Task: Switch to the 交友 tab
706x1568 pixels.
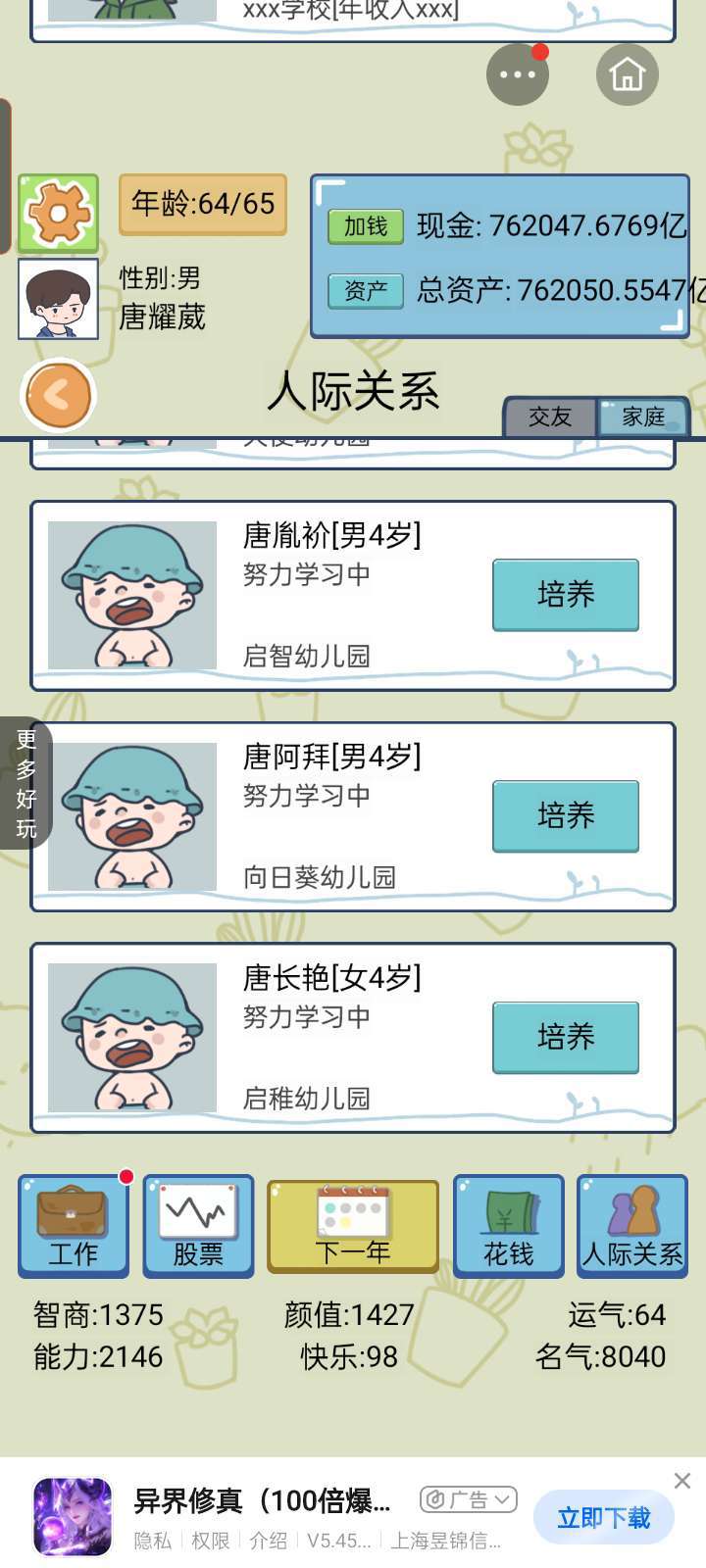Action: (549, 416)
